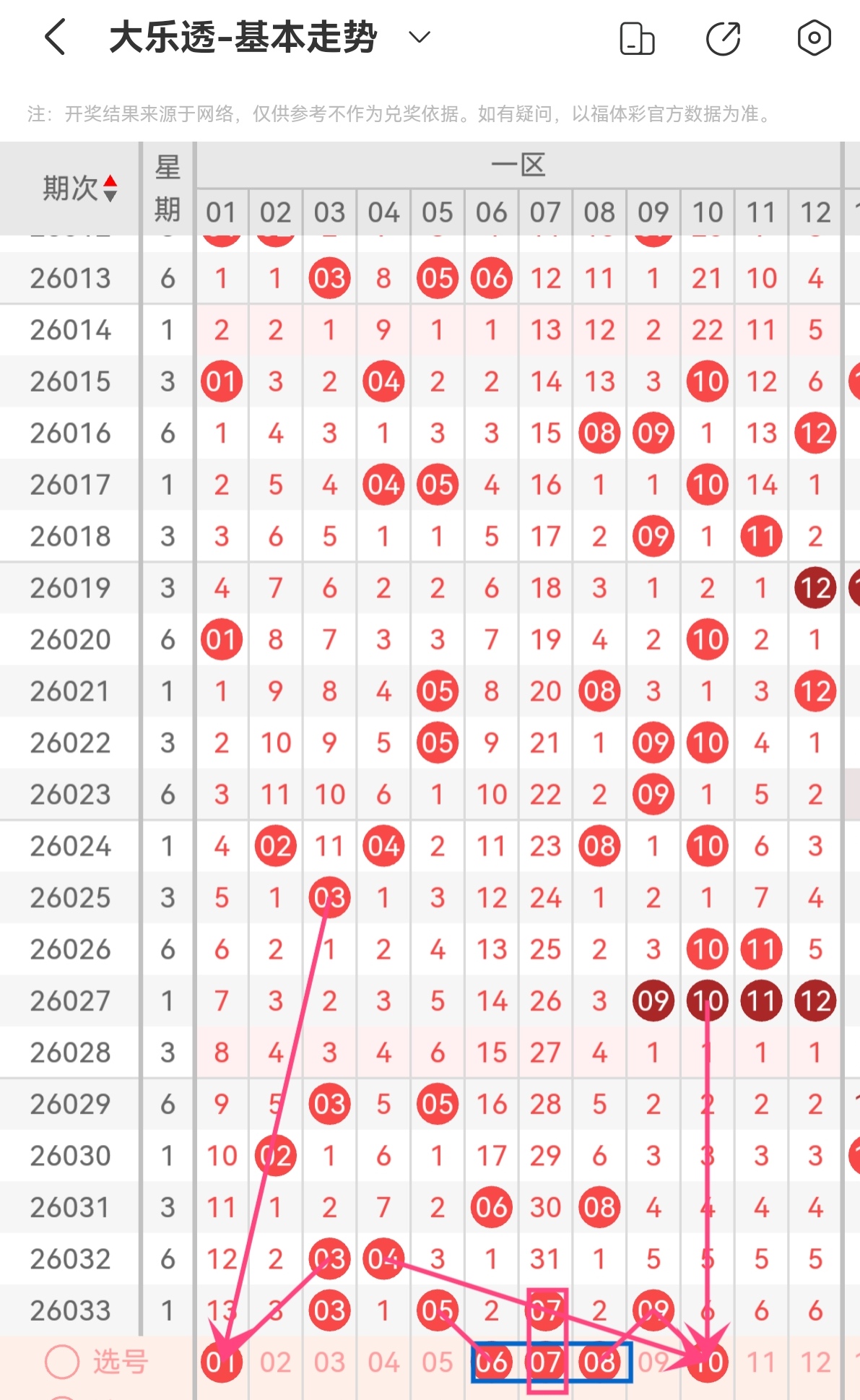Click the 一区 zone header
The height and width of the screenshot is (1400, 860).
point(518,165)
